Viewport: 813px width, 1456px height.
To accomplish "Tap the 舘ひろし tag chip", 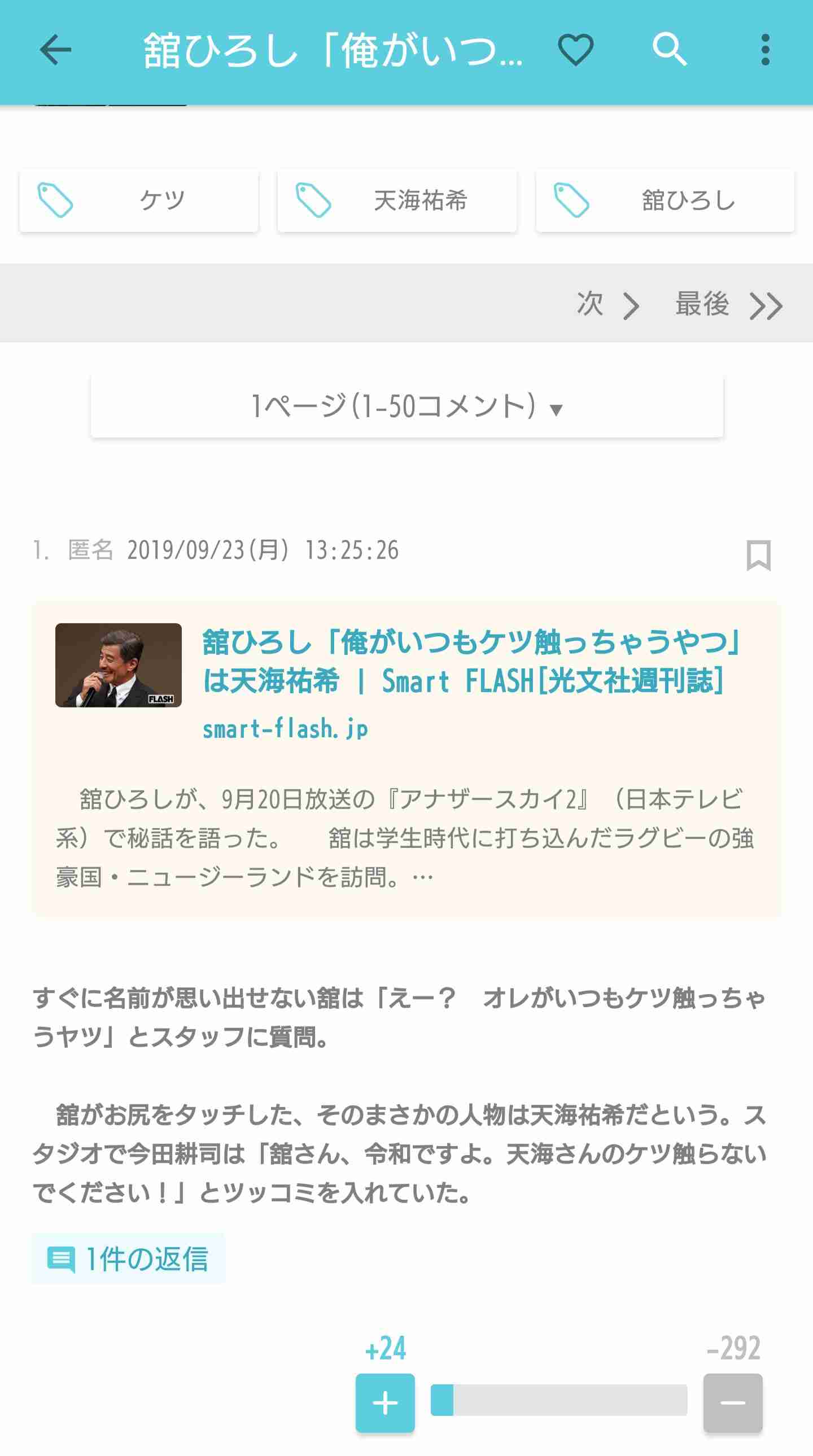I will click(x=665, y=200).
